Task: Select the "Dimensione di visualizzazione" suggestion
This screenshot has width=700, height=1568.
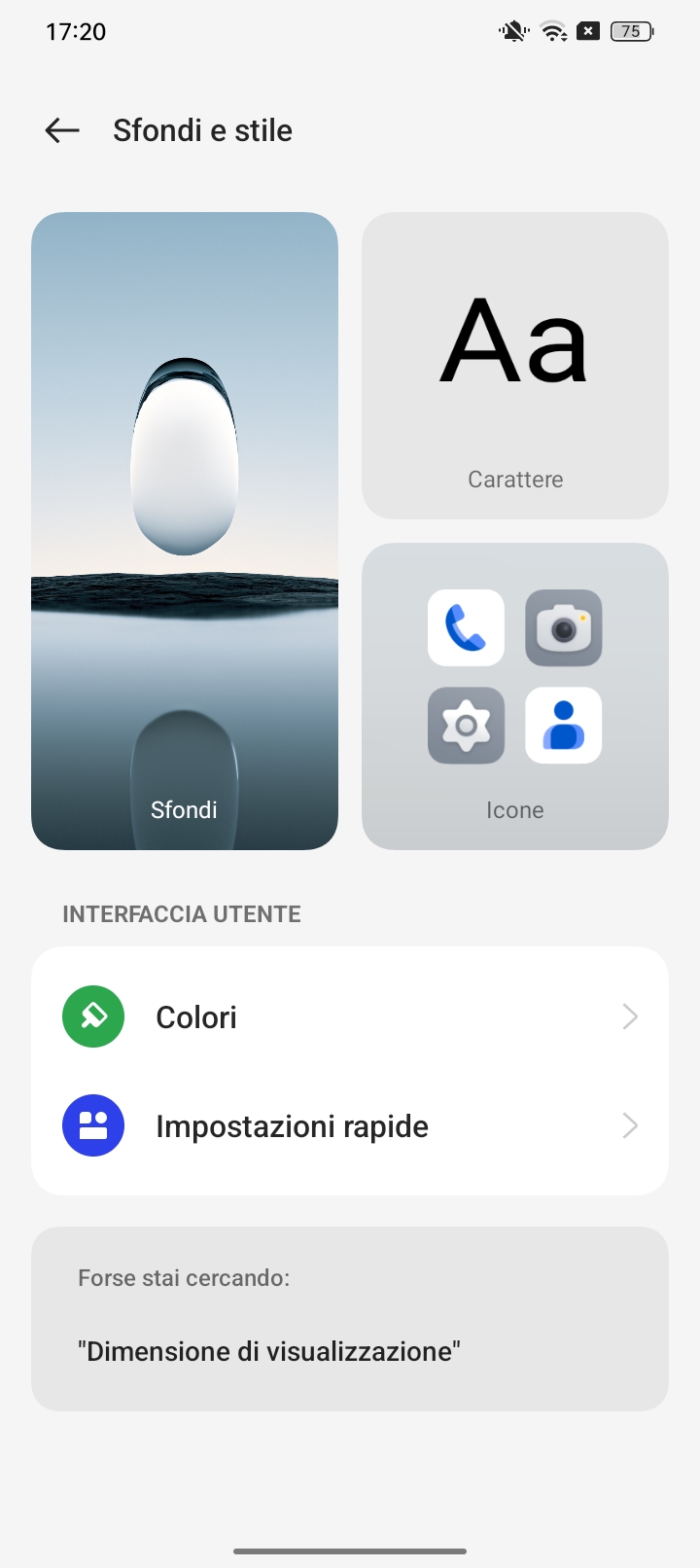Action: pyautogui.click(x=269, y=1351)
